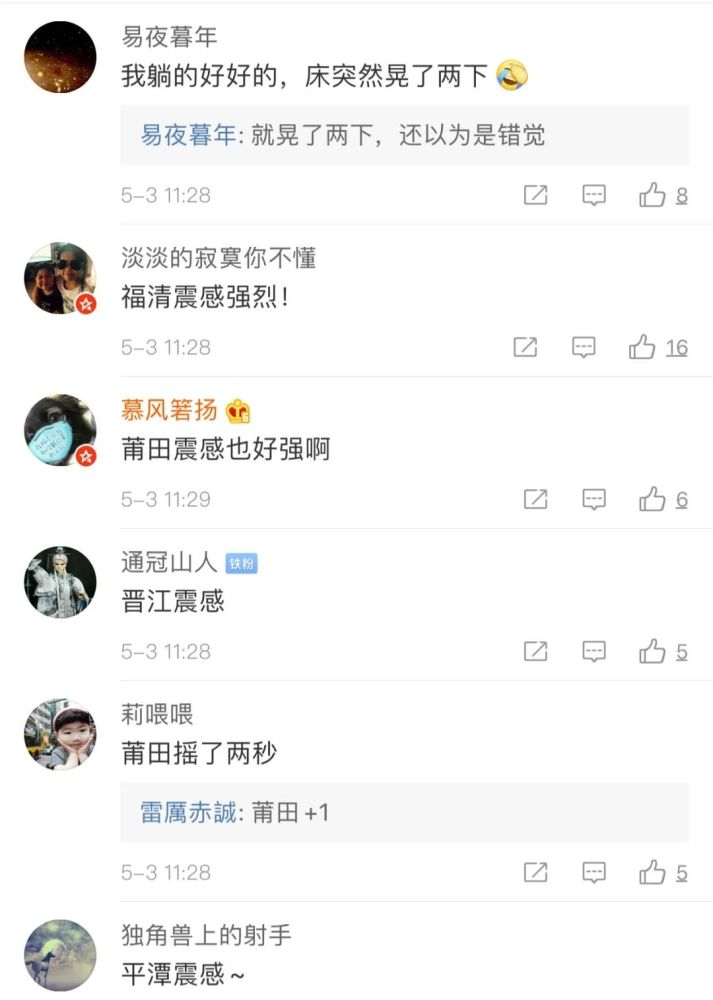The width and height of the screenshot is (713, 1000).
Task: Like 慕风箬扬's comment
Action: coord(654,499)
